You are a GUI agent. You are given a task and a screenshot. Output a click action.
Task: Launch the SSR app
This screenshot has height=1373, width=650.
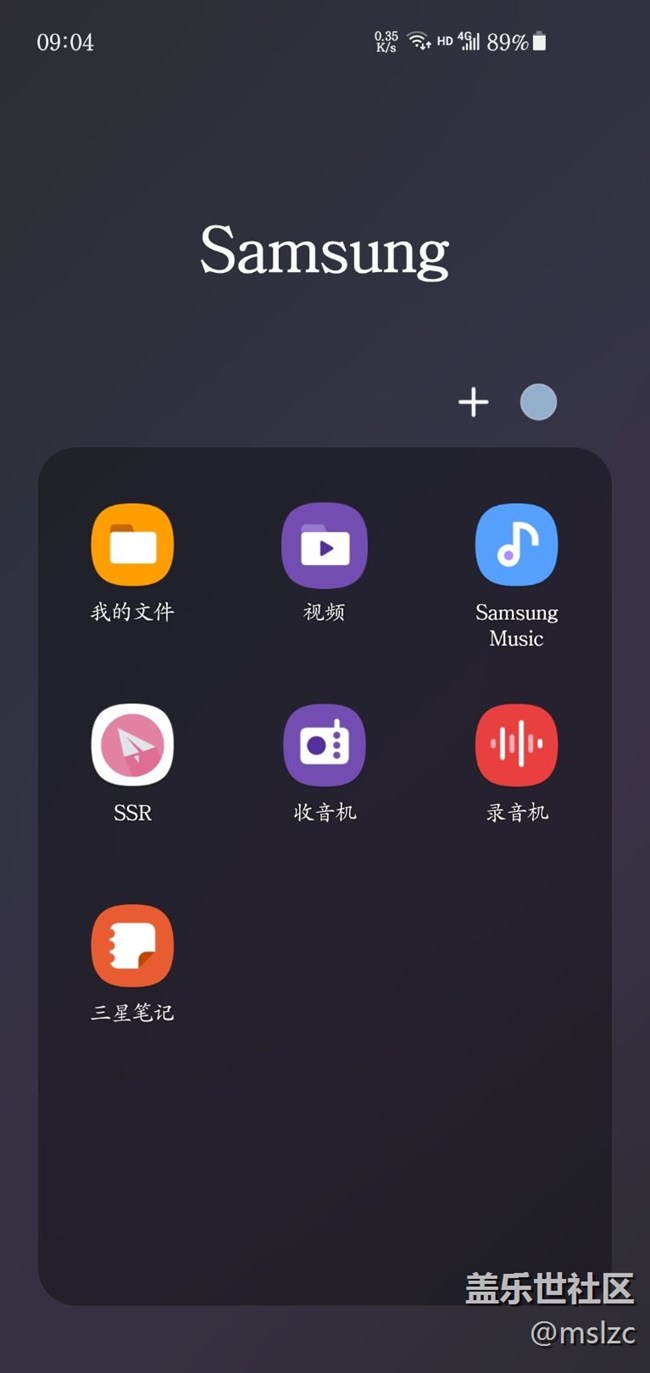coord(132,745)
